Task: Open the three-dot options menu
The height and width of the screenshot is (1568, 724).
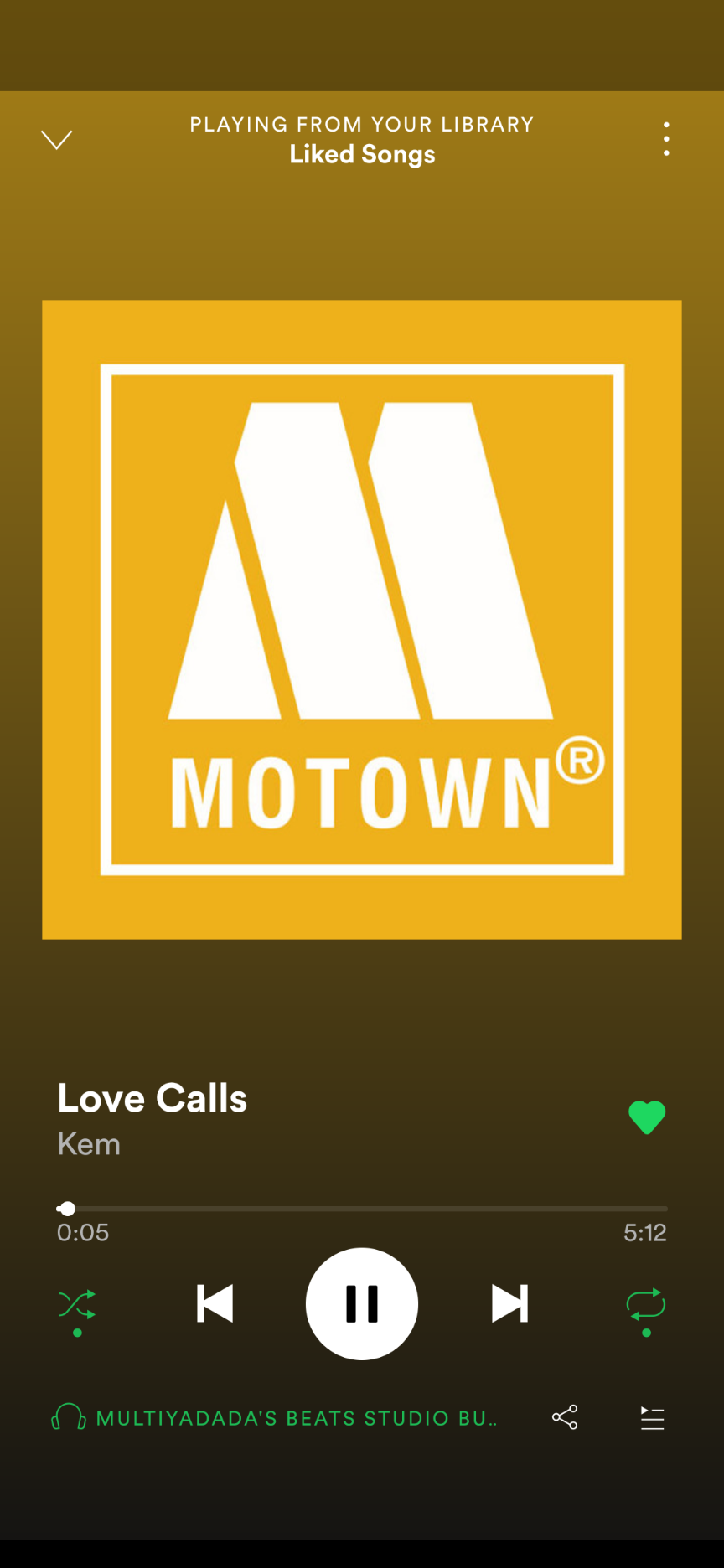Action: [666, 139]
